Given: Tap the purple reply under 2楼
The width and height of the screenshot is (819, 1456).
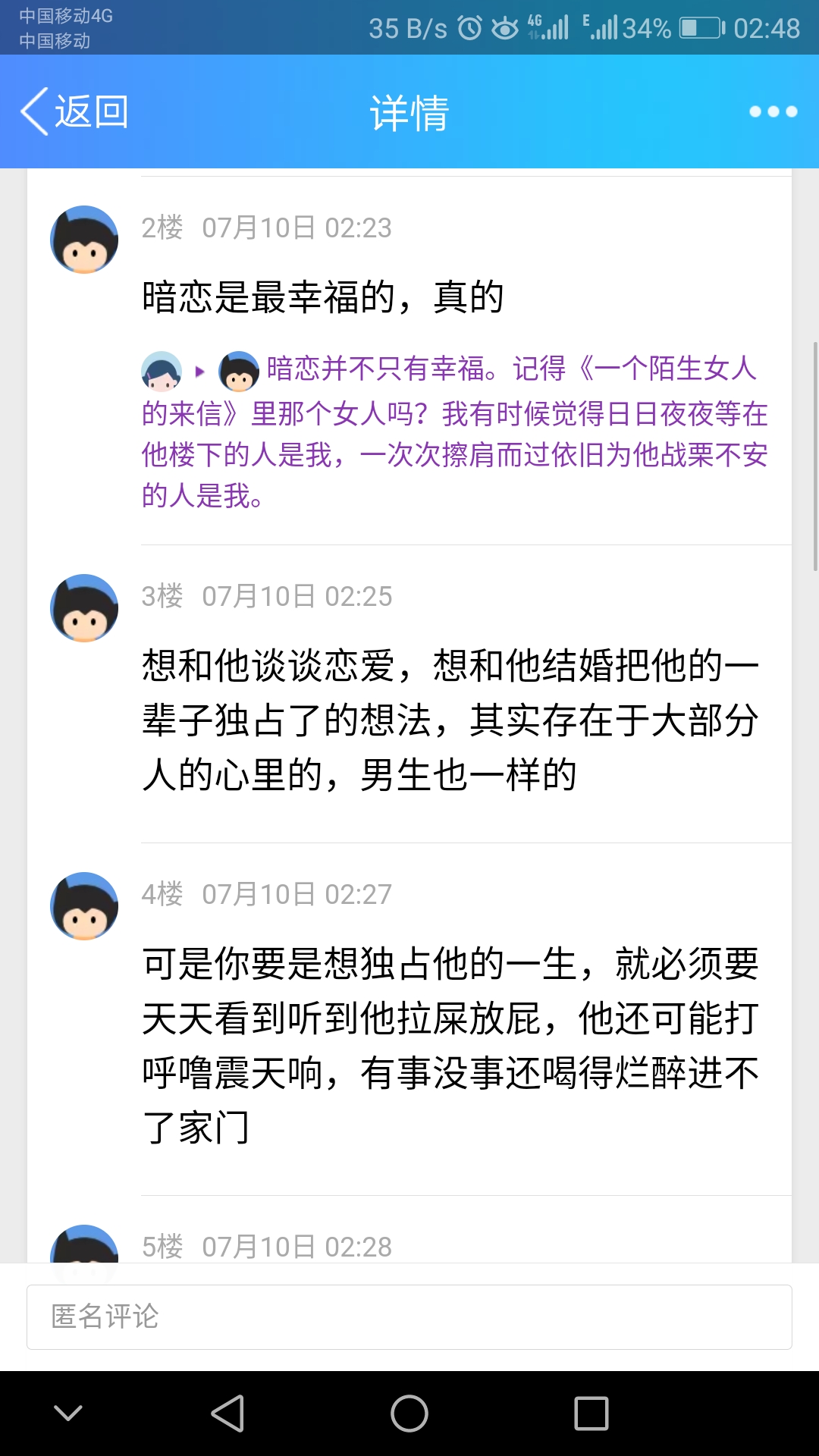Looking at the screenshot, I should click(455, 434).
